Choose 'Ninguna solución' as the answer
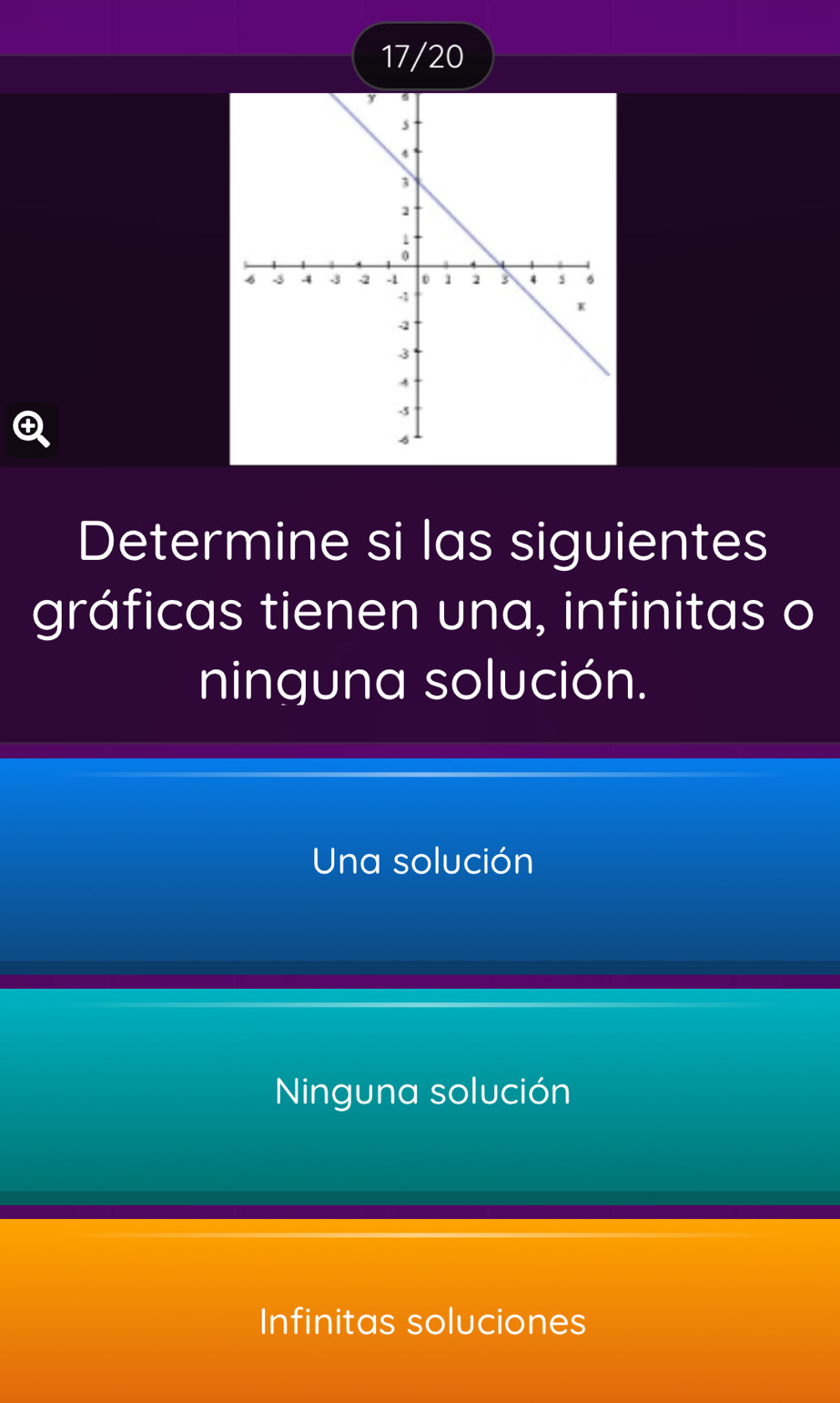Screen dimensions: 840x1403 [x=420, y=1091]
